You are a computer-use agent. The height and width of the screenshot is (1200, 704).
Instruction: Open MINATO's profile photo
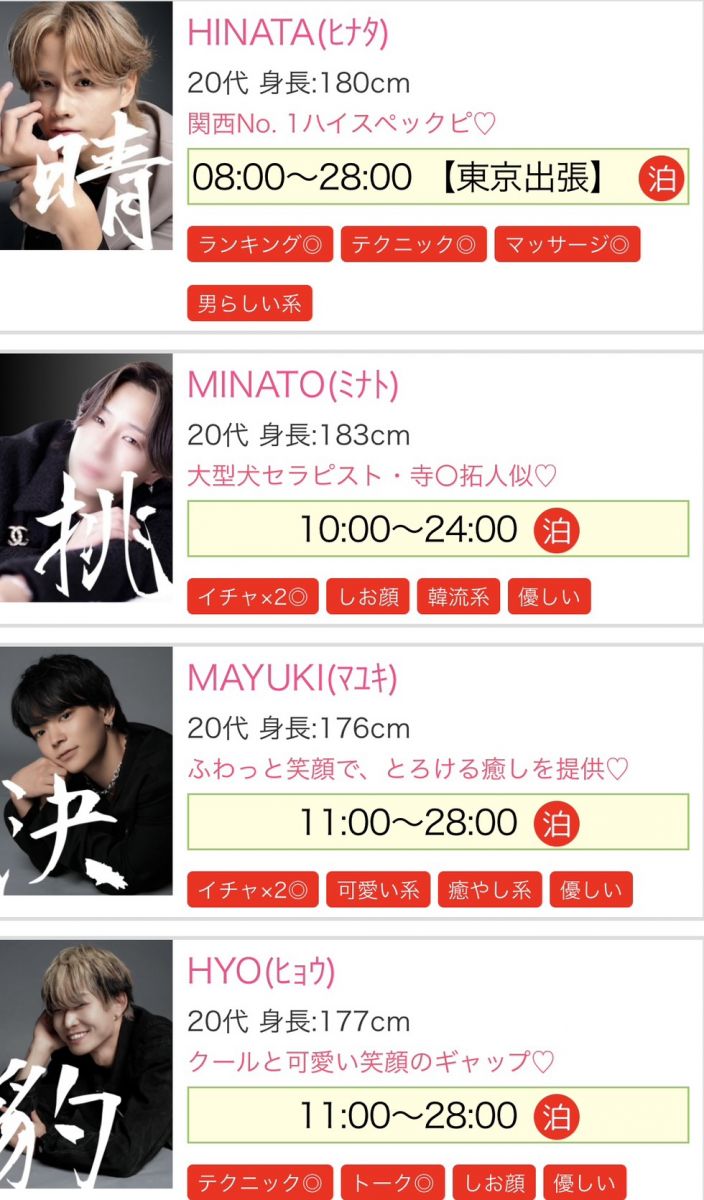point(86,481)
